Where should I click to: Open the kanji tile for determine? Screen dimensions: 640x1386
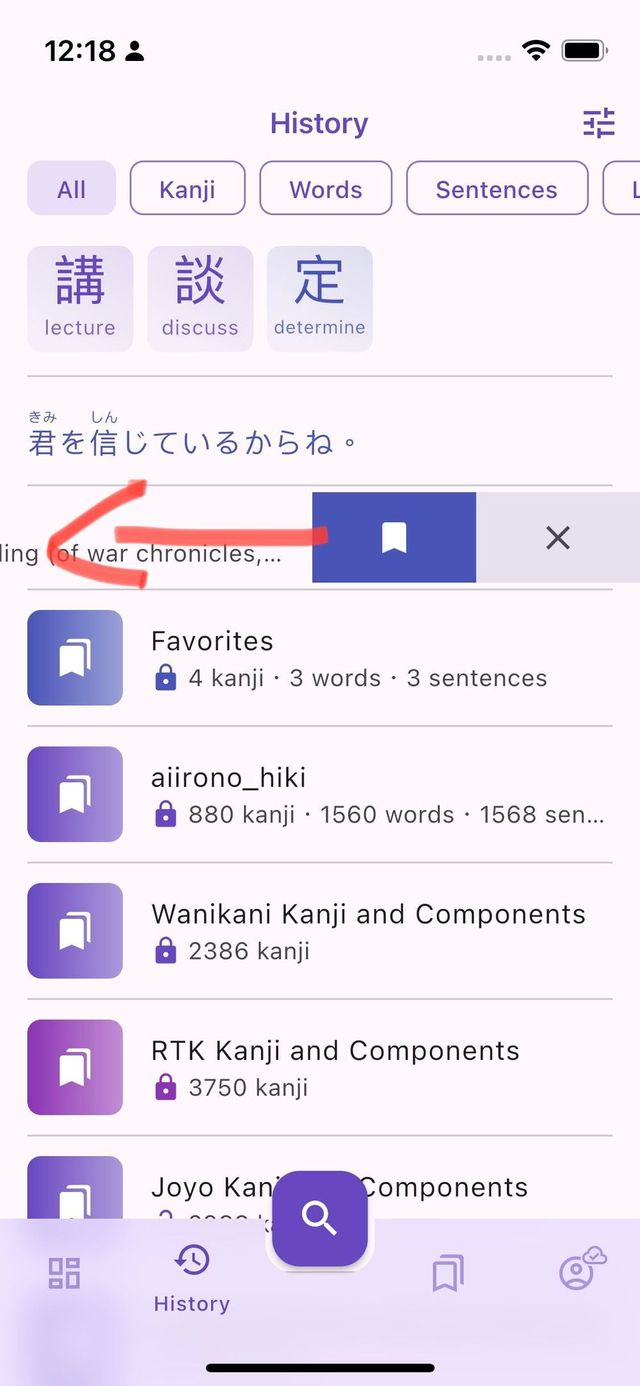pyautogui.click(x=320, y=298)
